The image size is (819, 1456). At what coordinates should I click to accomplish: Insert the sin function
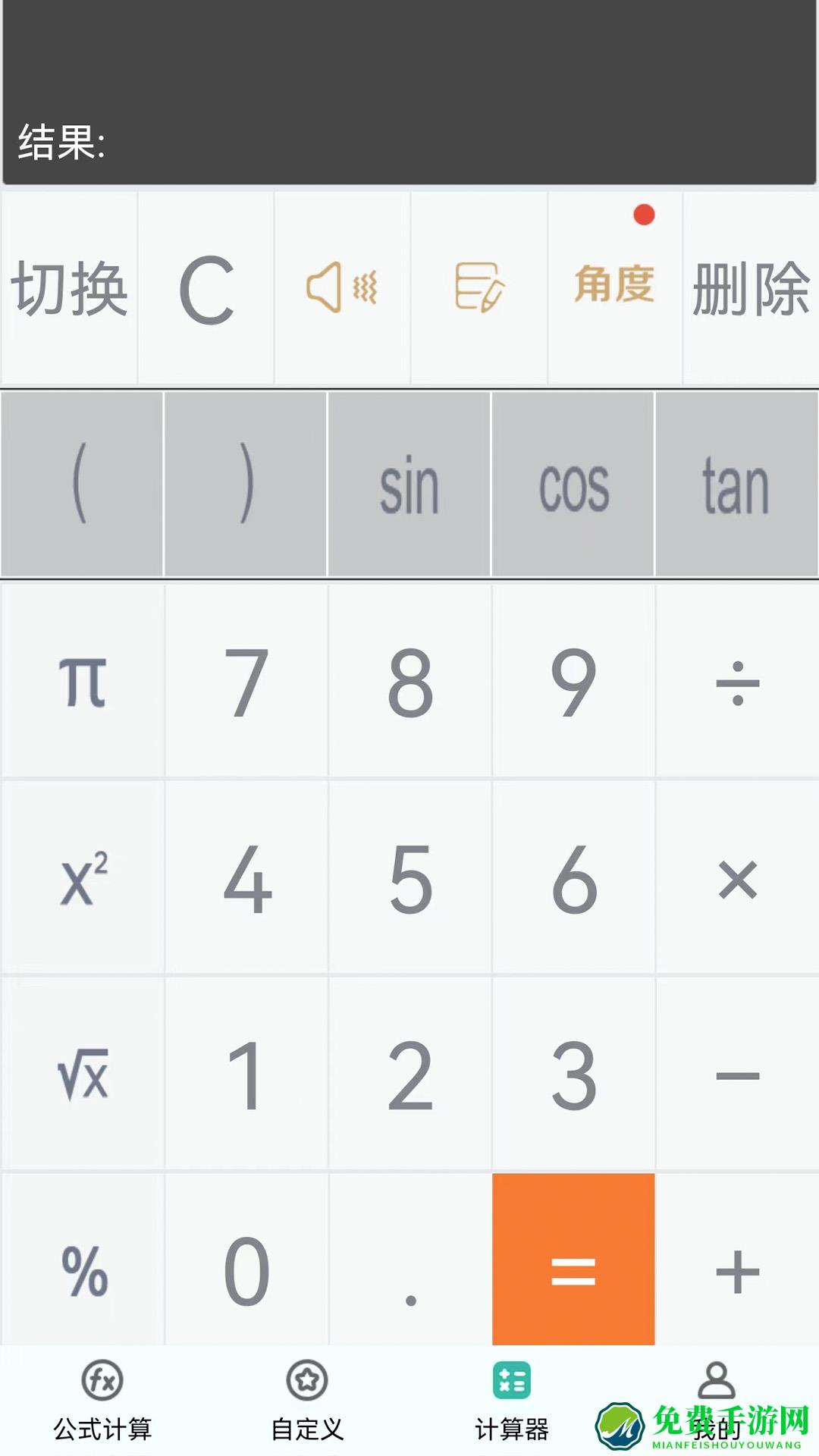tap(409, 485)
